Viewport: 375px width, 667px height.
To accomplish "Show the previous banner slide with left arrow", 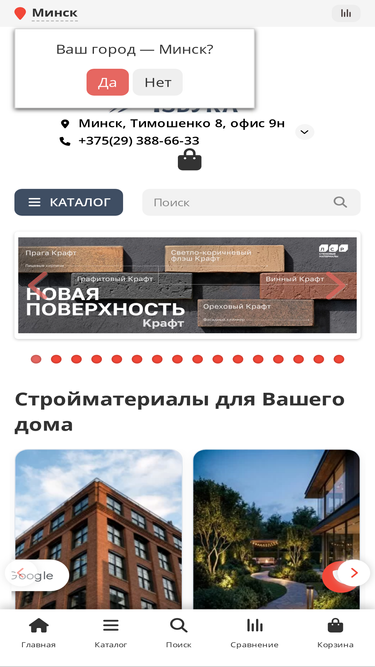I will (38, 285).
